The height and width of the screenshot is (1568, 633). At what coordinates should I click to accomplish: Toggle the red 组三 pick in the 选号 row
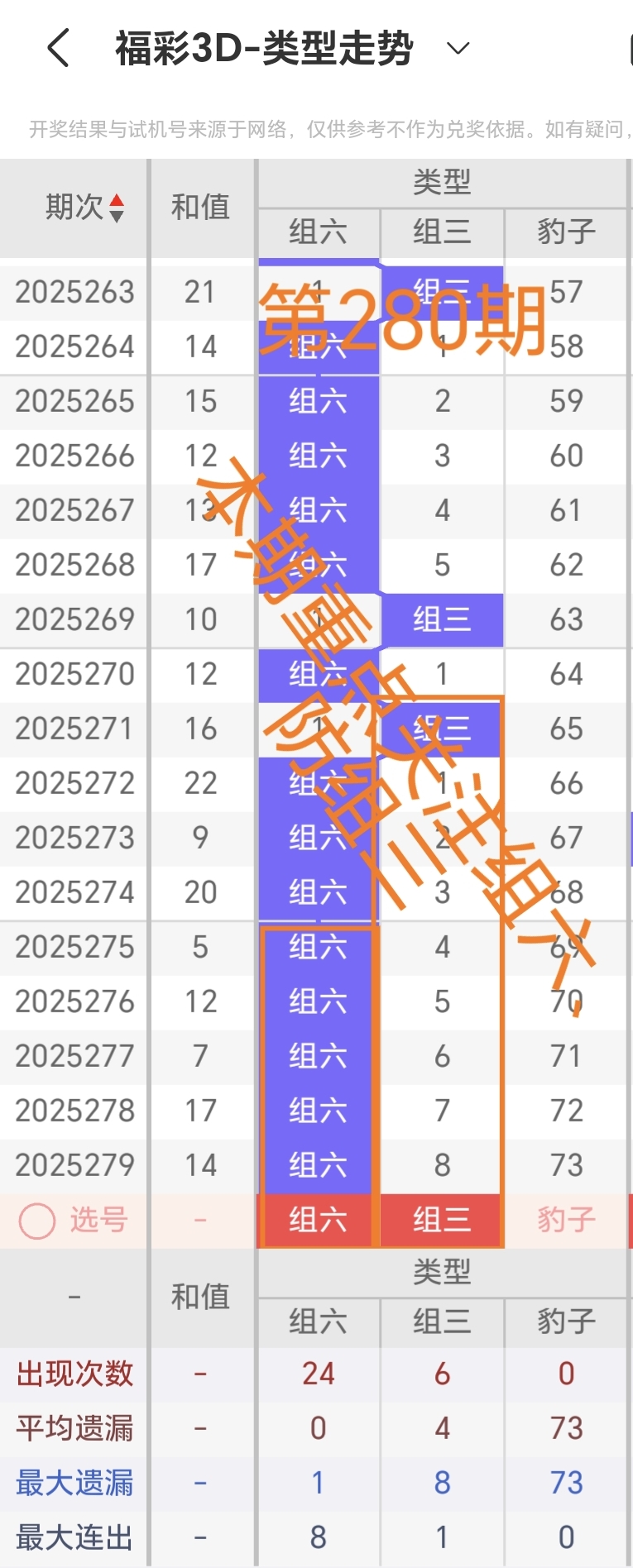click(441, 1221)
